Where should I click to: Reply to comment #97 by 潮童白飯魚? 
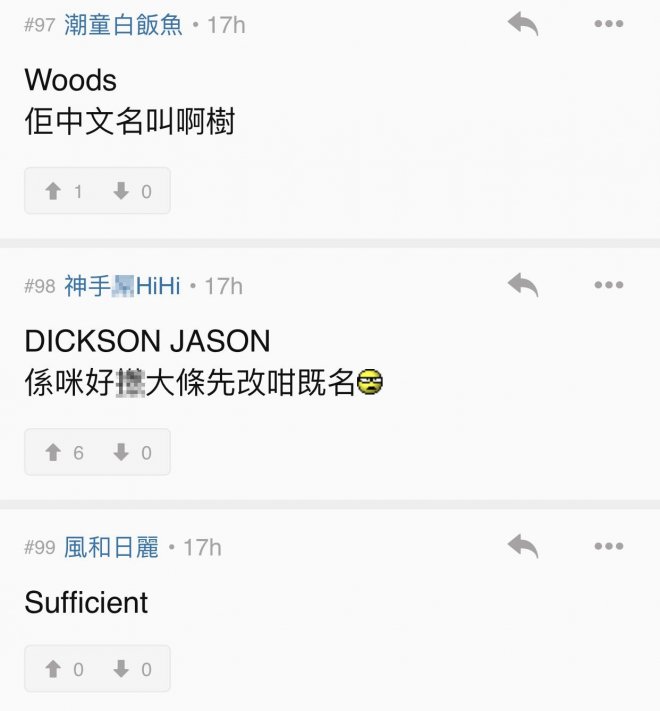pos(522,25)
